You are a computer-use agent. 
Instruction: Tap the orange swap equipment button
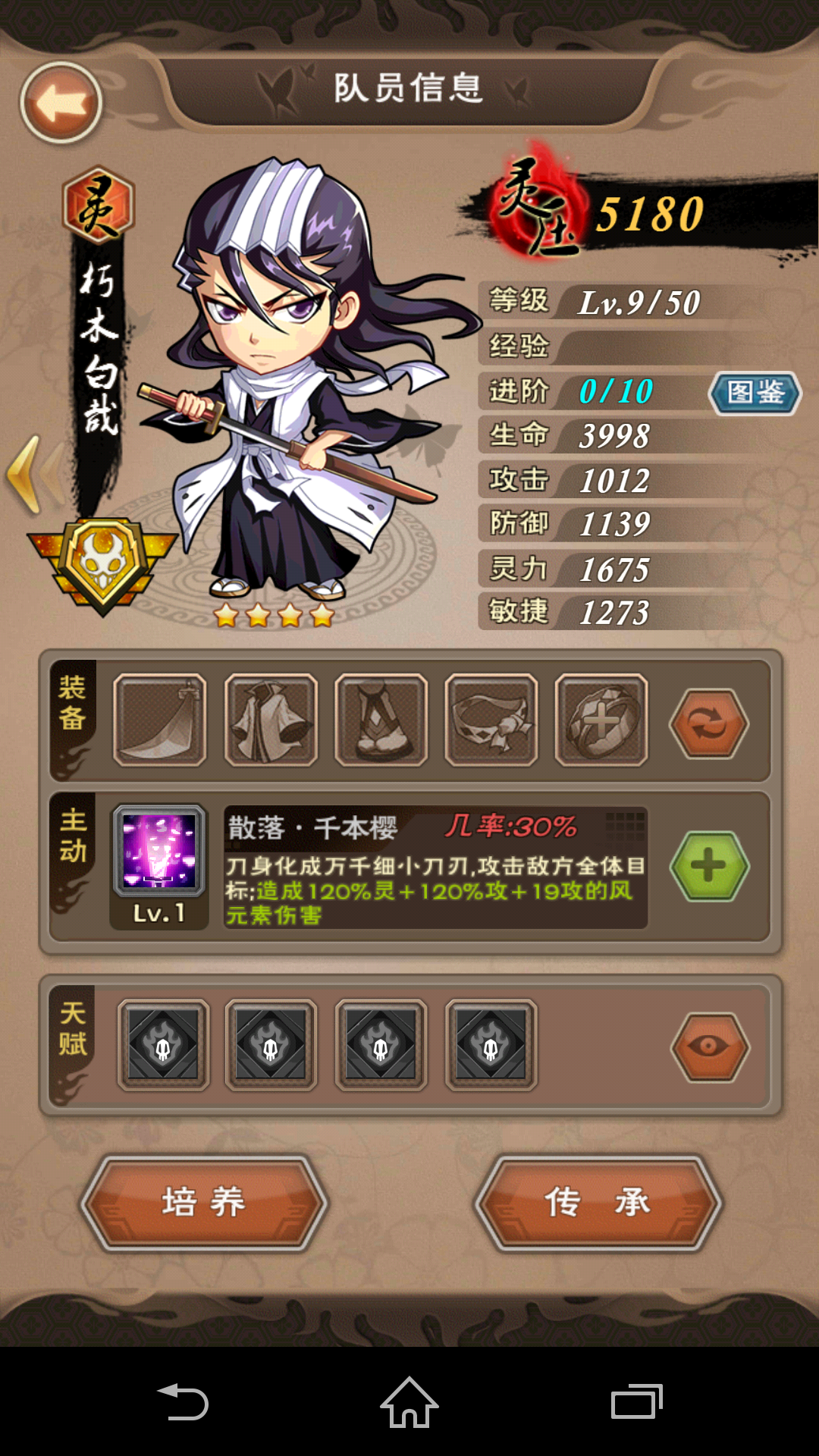tap(709, 723)
